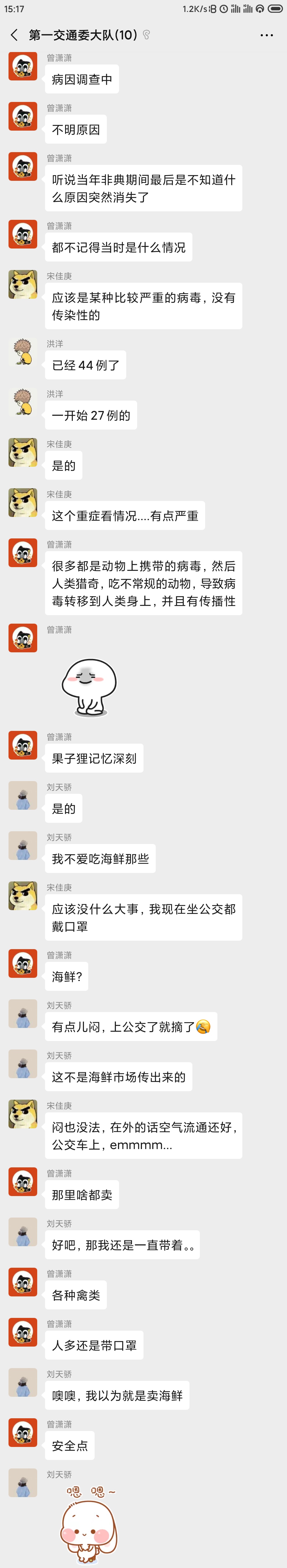Tap 曾潇潇's avatar beside "人多还是带口罩"
This screenshot has width=287, height=1568.
(x=23, y=1333)
